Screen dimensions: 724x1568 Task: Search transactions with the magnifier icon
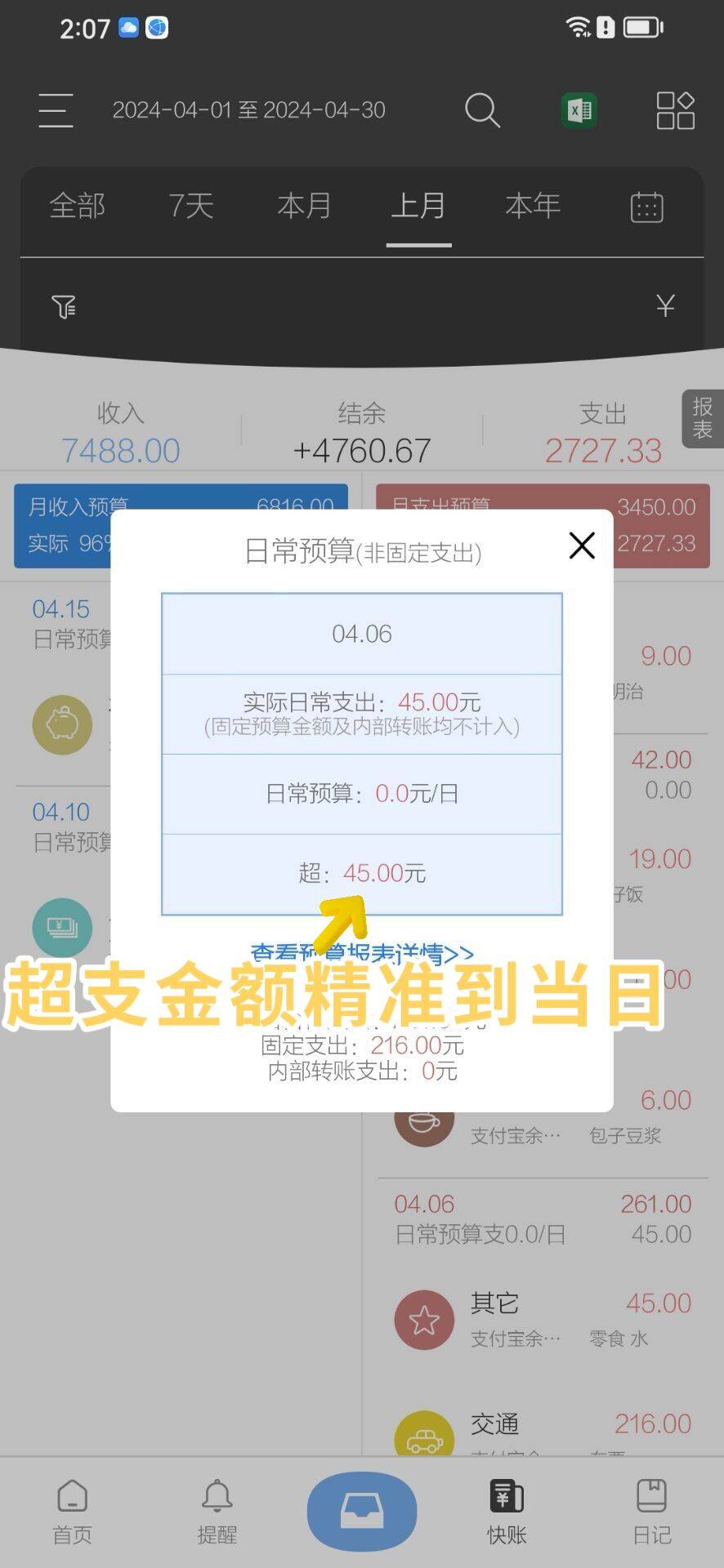tap(482, 110)
